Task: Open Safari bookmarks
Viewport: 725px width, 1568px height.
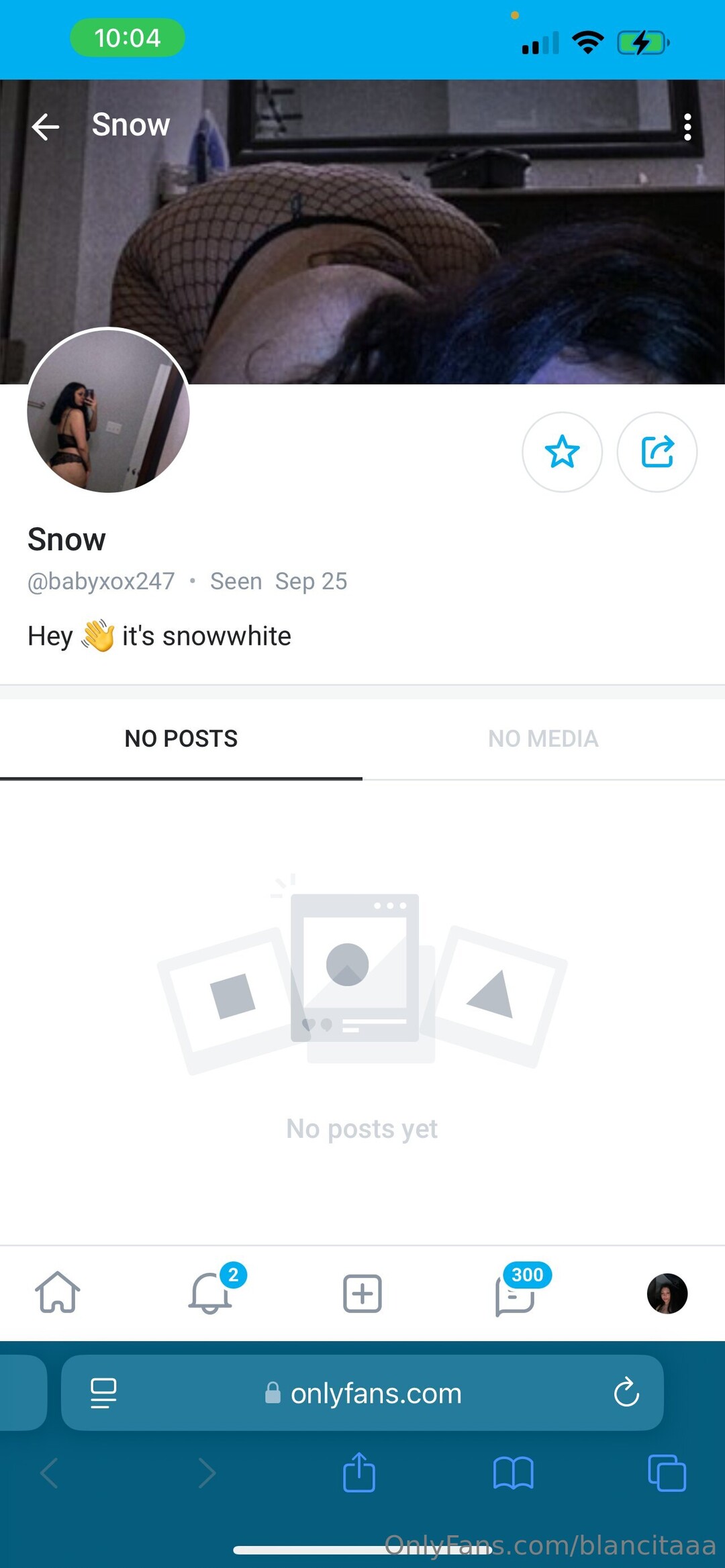Action: point(513,1473)
